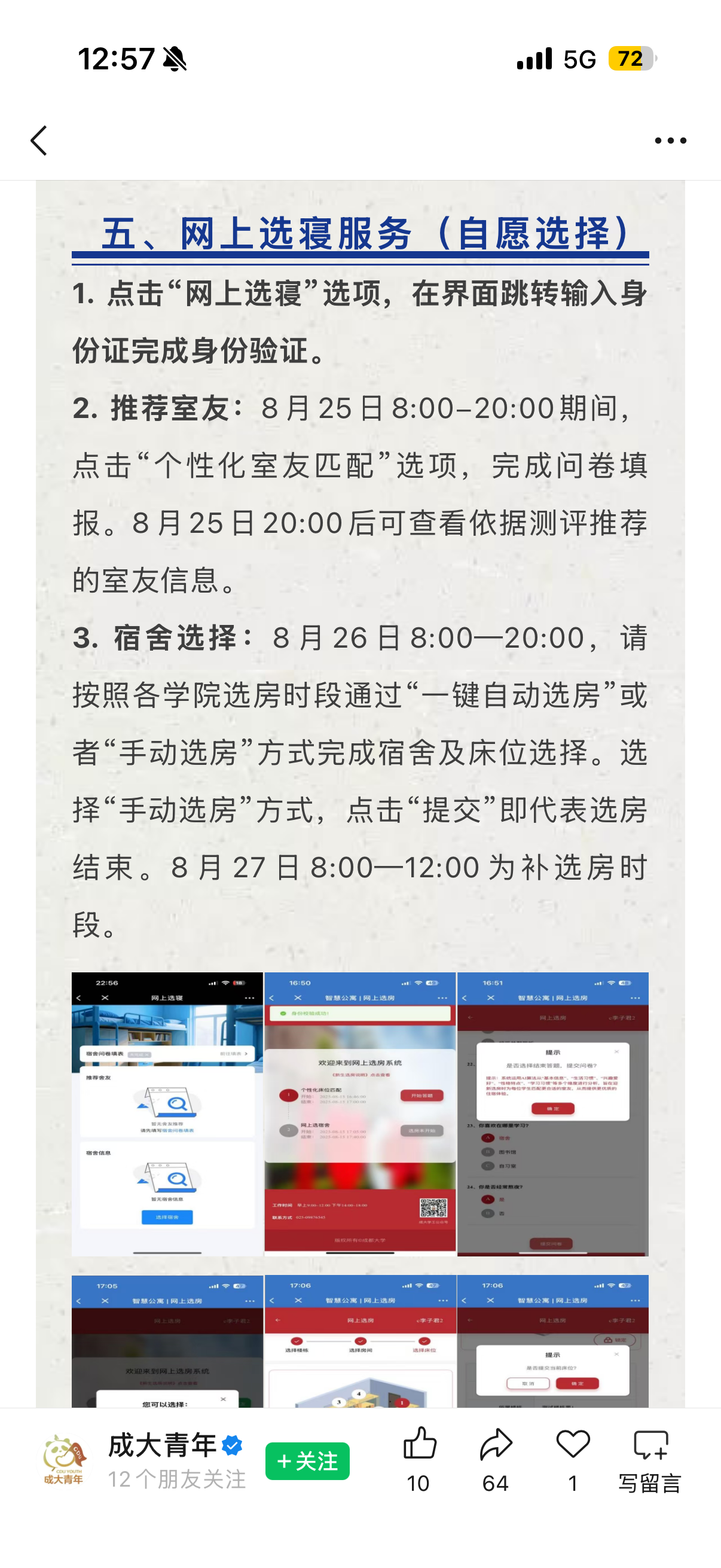Give the article a thumbs up
Viewport: 721px width, 1568px height.
click(x=419, y=1459)
